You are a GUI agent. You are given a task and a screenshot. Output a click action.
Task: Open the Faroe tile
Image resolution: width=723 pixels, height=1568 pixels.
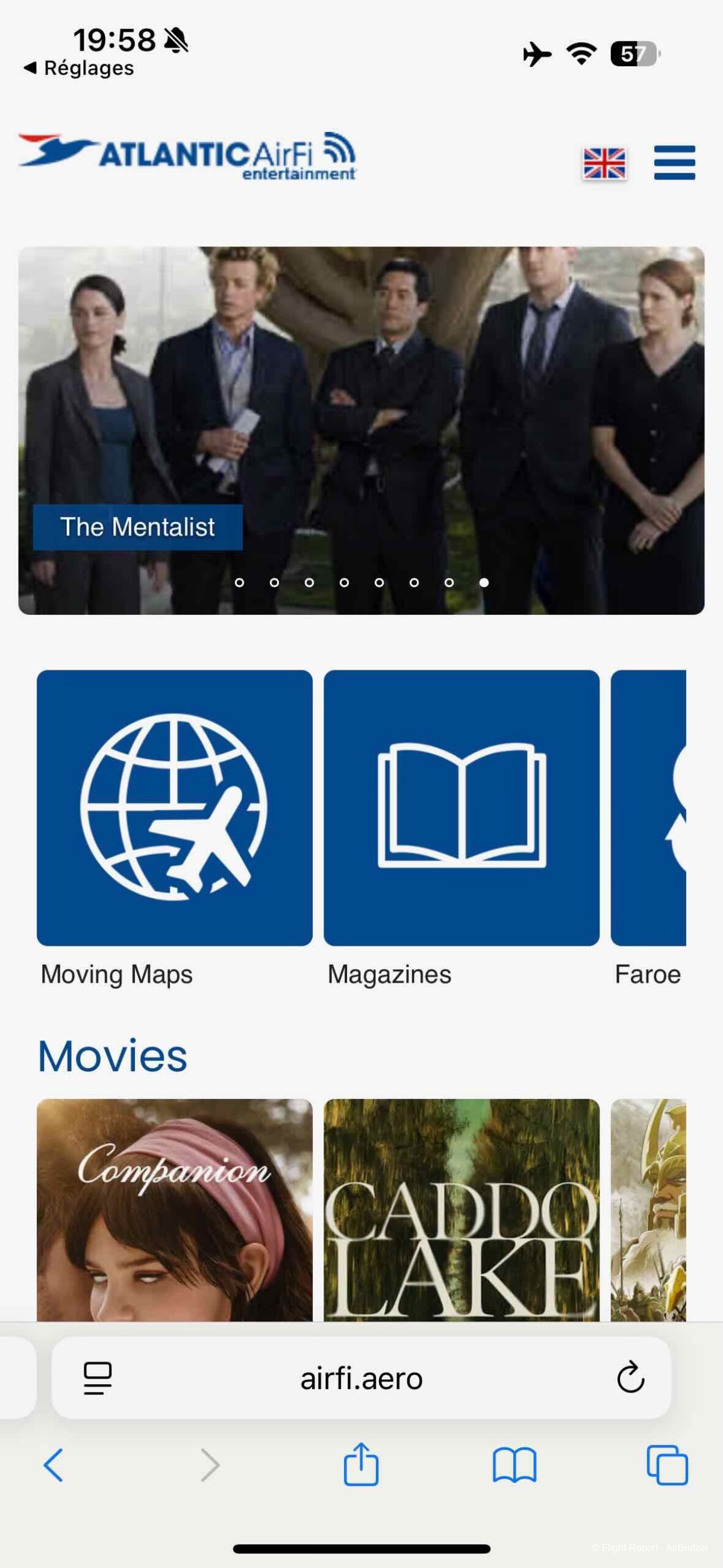point(648,808)
